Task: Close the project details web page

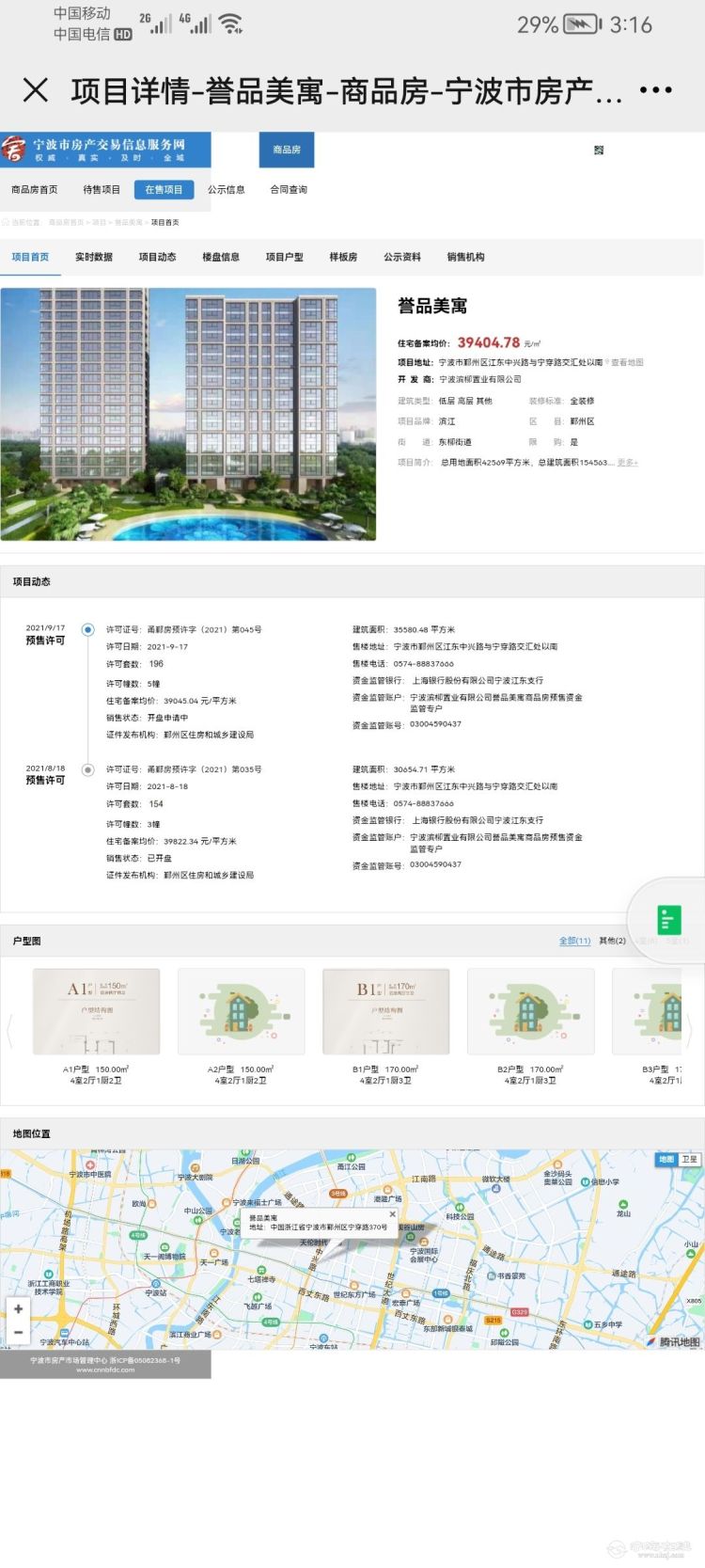Action: tap(36, 90)
